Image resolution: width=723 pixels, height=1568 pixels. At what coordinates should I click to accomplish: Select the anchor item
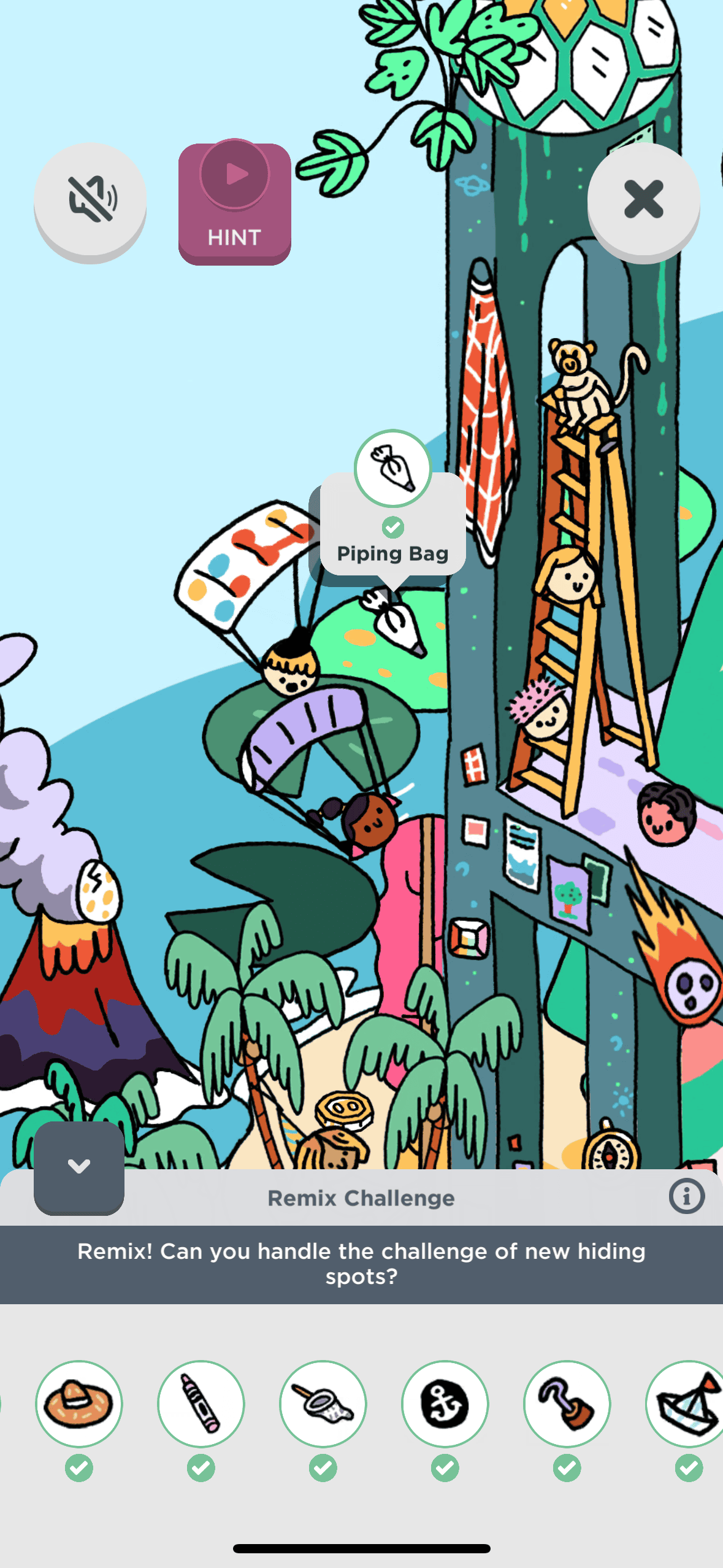(445, 1404)
